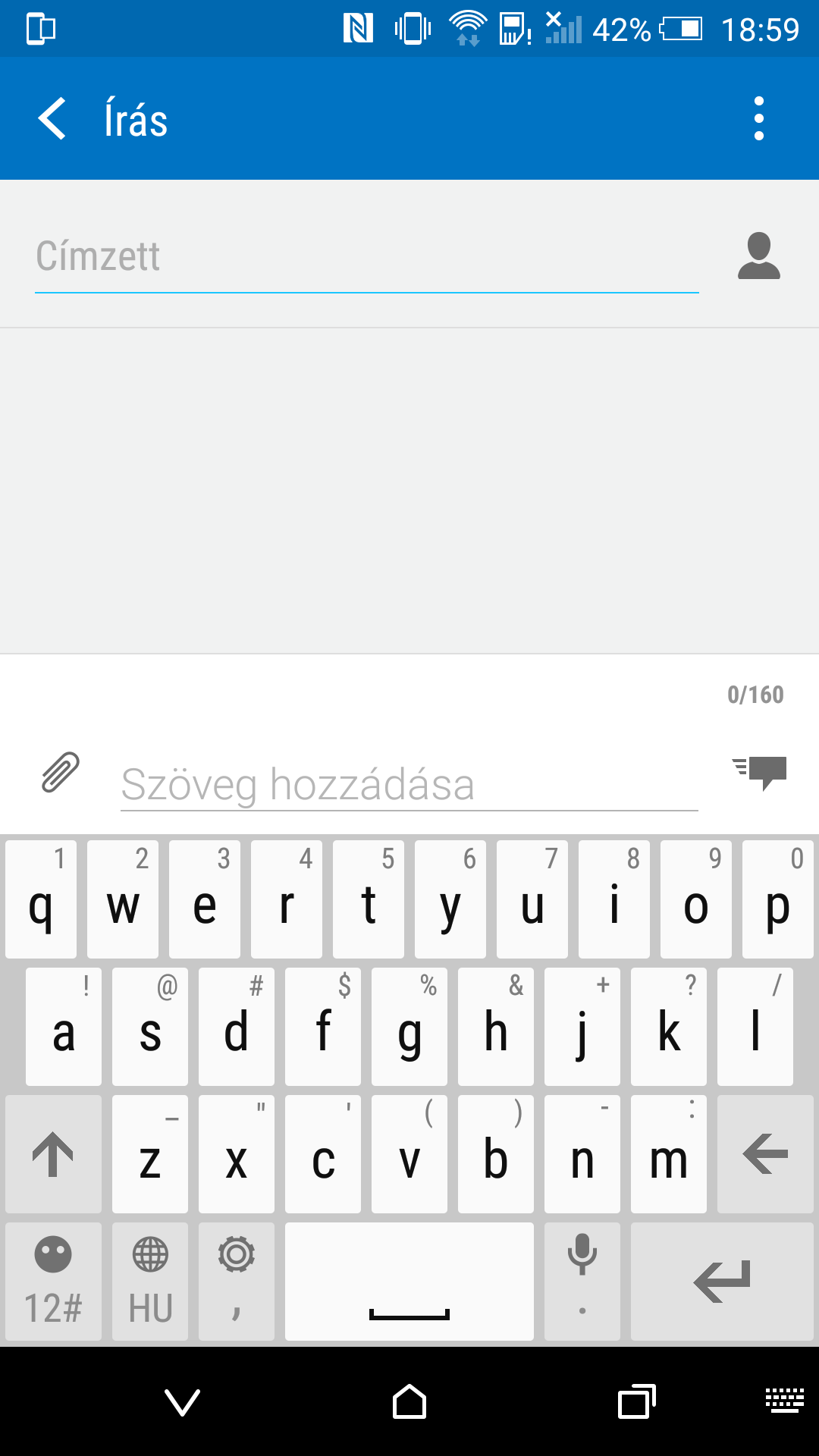Focus the Szöveg hozzáadása text field
Screen dimensions: 819x1456
tap(408, 784)
